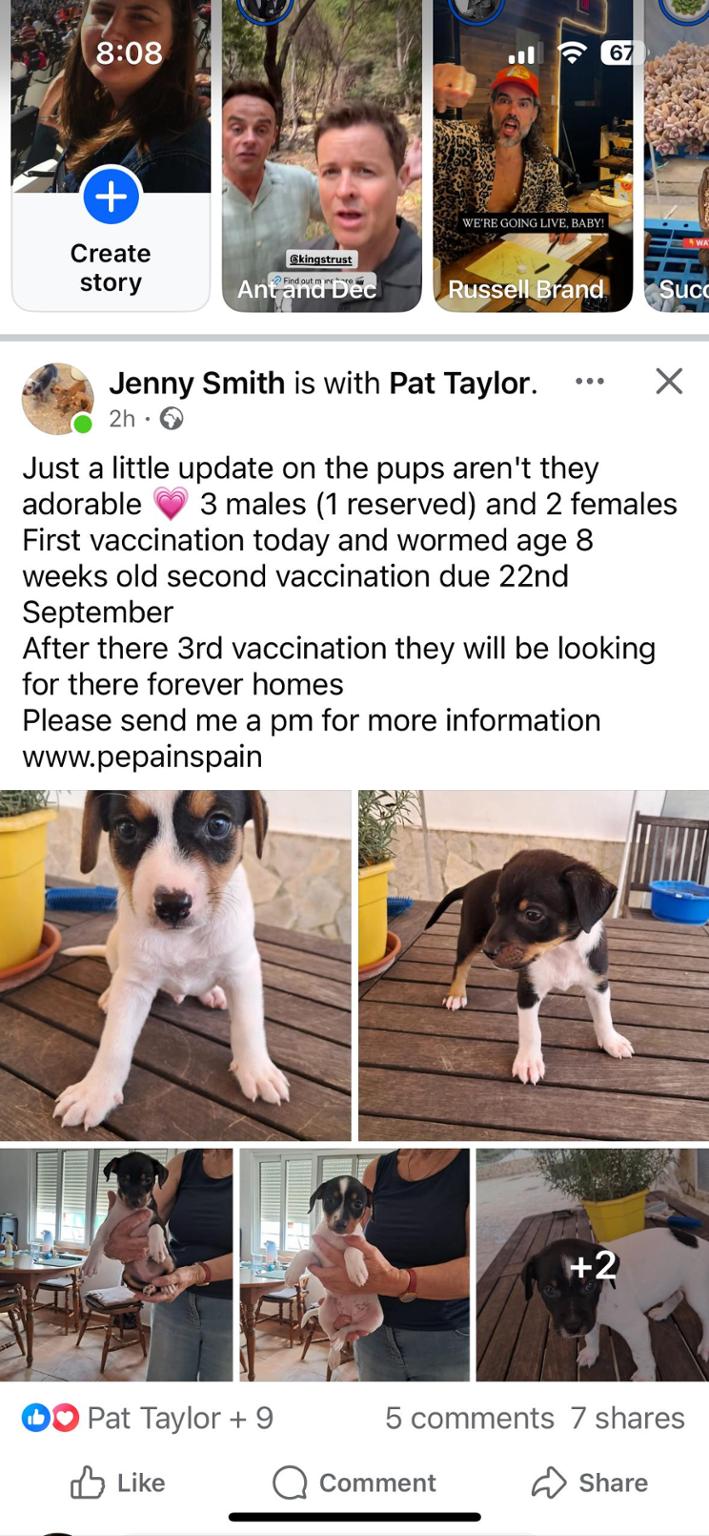
Task: Open Jenny Smith's profile name
Action: (x=196, y=383)
